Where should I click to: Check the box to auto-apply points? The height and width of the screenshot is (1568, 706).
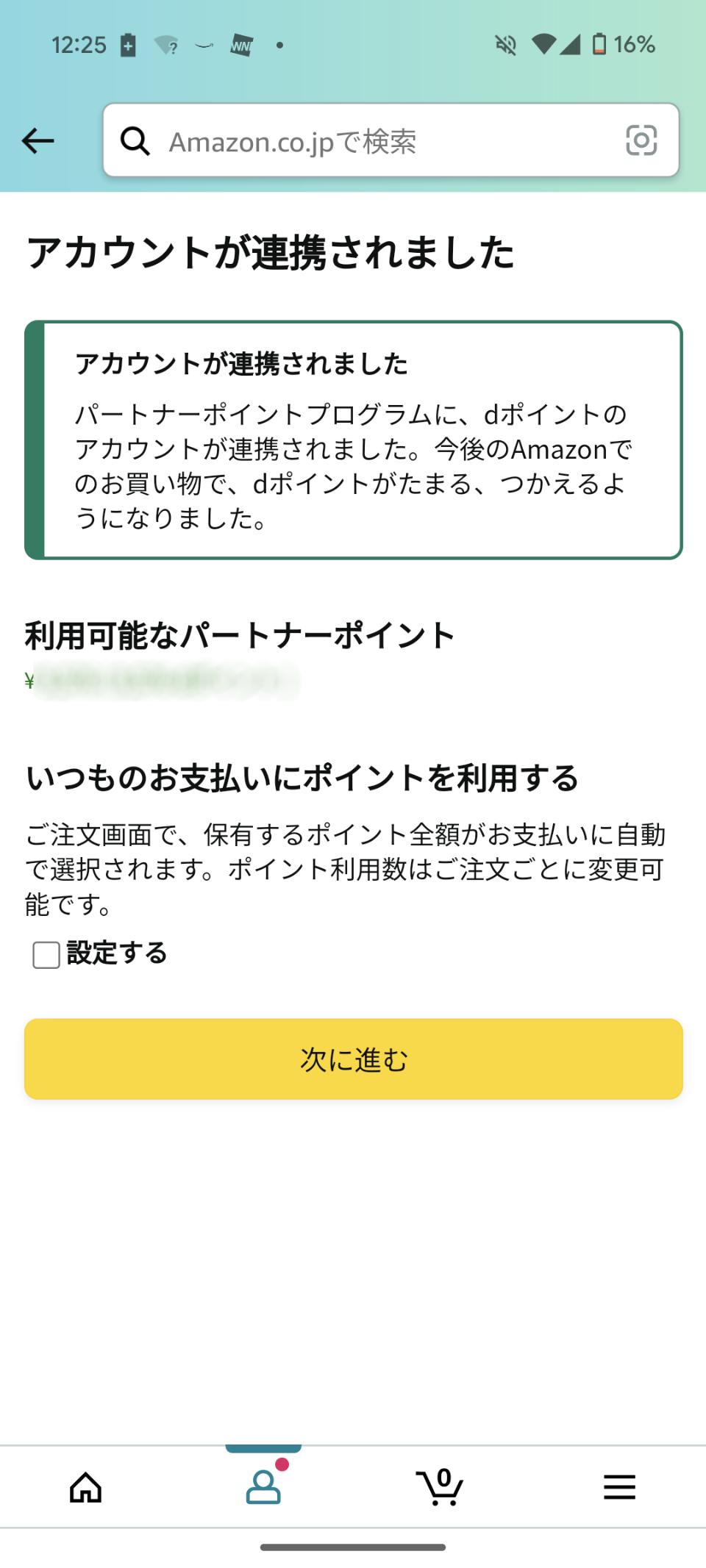pyautogui.click(x=44, y=954)
